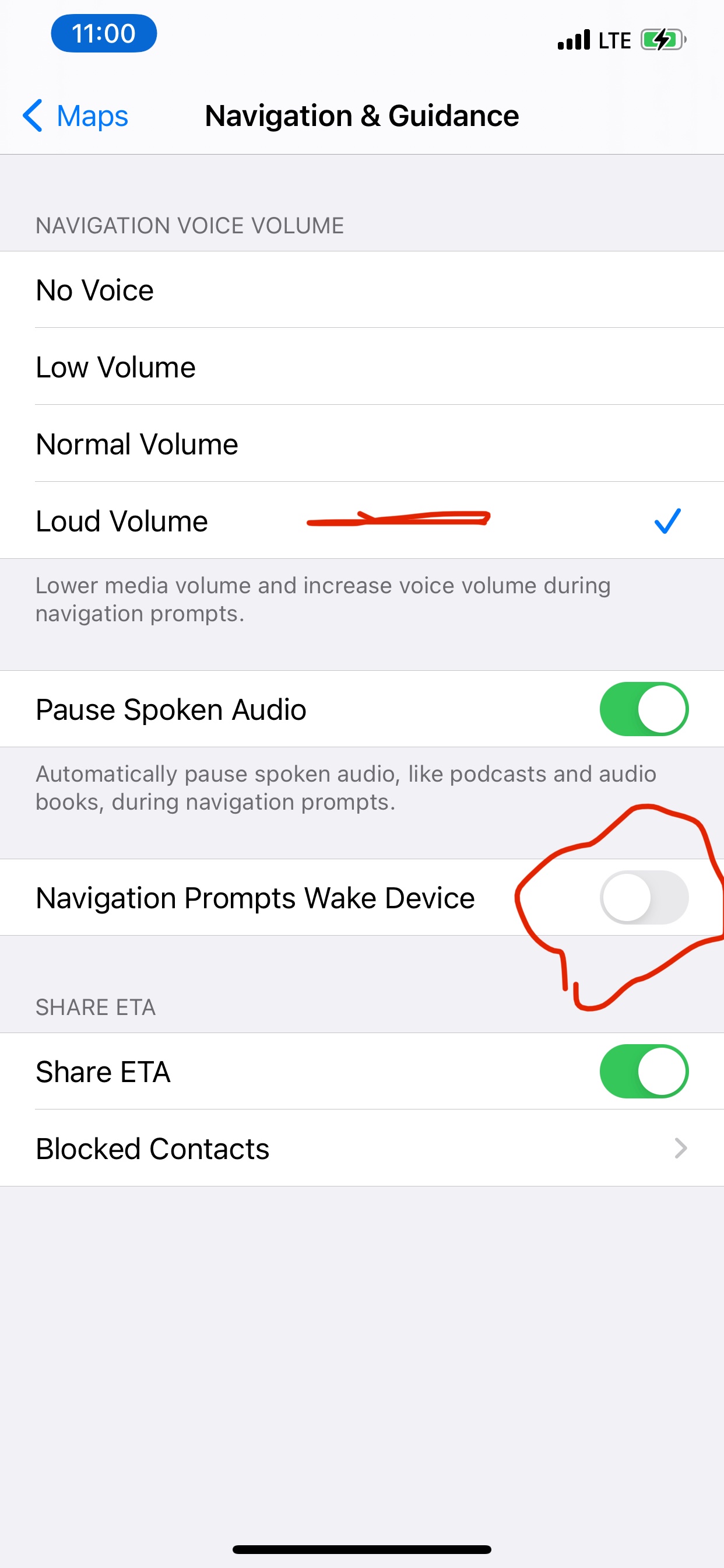The image size is (724, 1568).
Task: Enable Navigation Prompts Wake Device
Action: [x=644, y=898]
